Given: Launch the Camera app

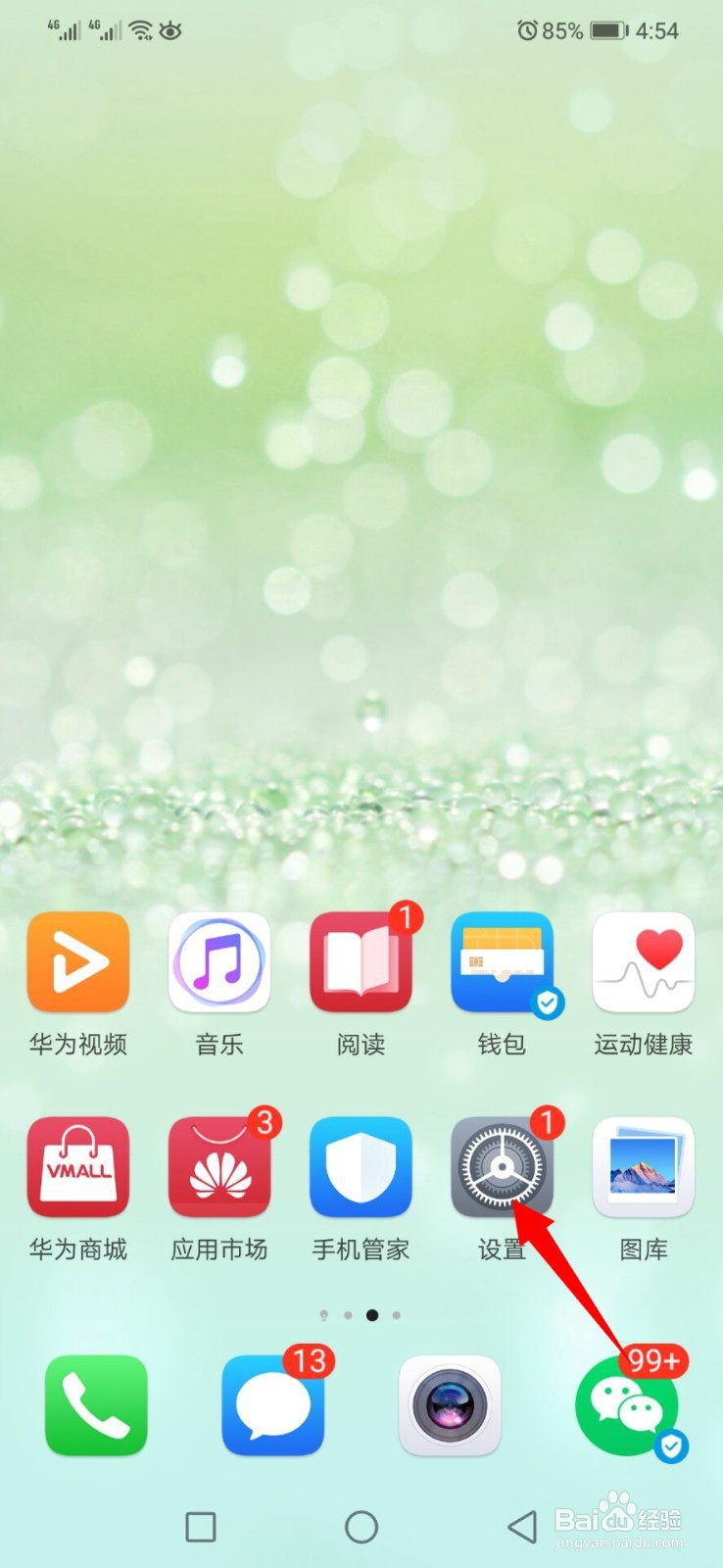Looking at the screenshot, I should (450, 1406).
